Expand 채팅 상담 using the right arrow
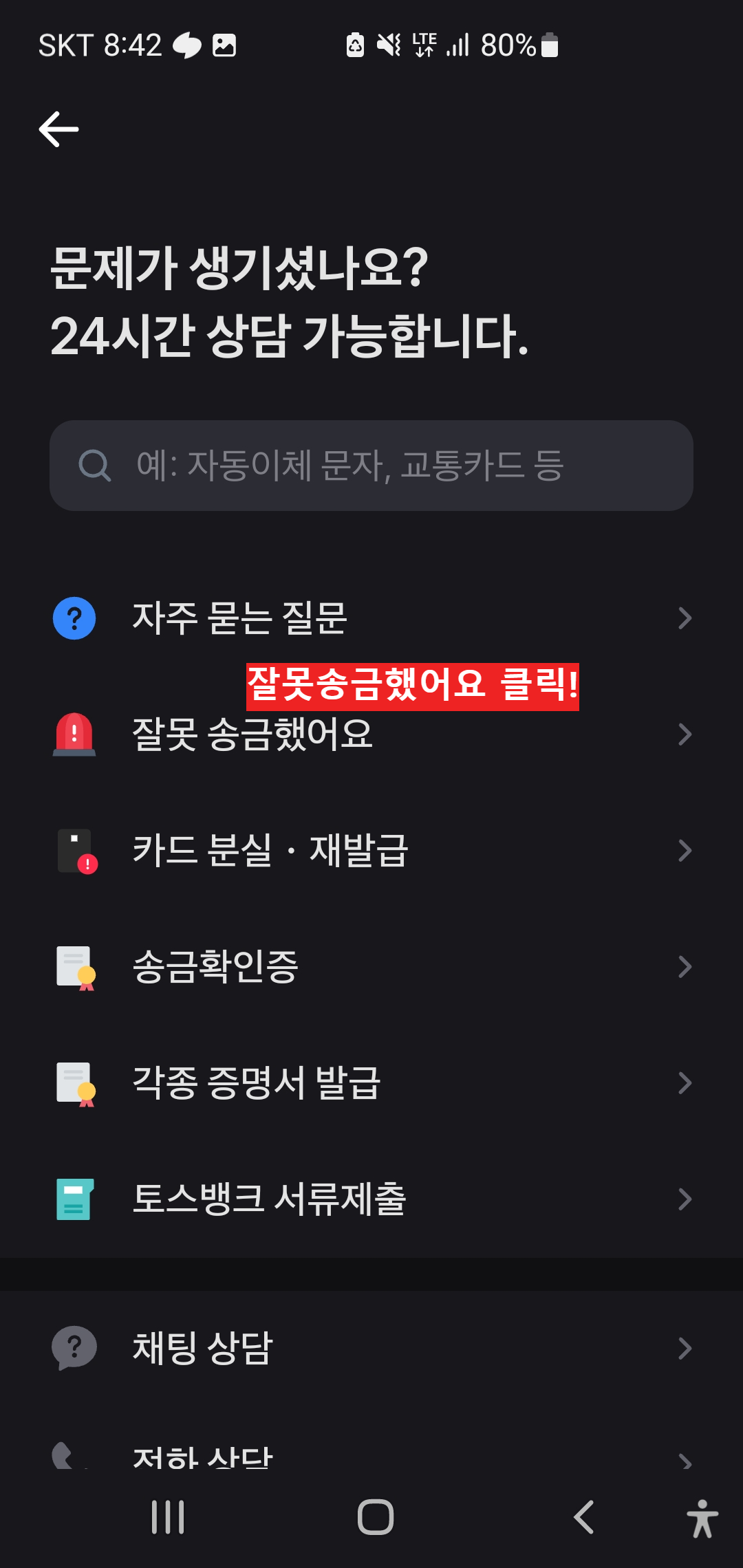Image resolution: width=743 pixels, height=1568 pixels. (686, 1347)
